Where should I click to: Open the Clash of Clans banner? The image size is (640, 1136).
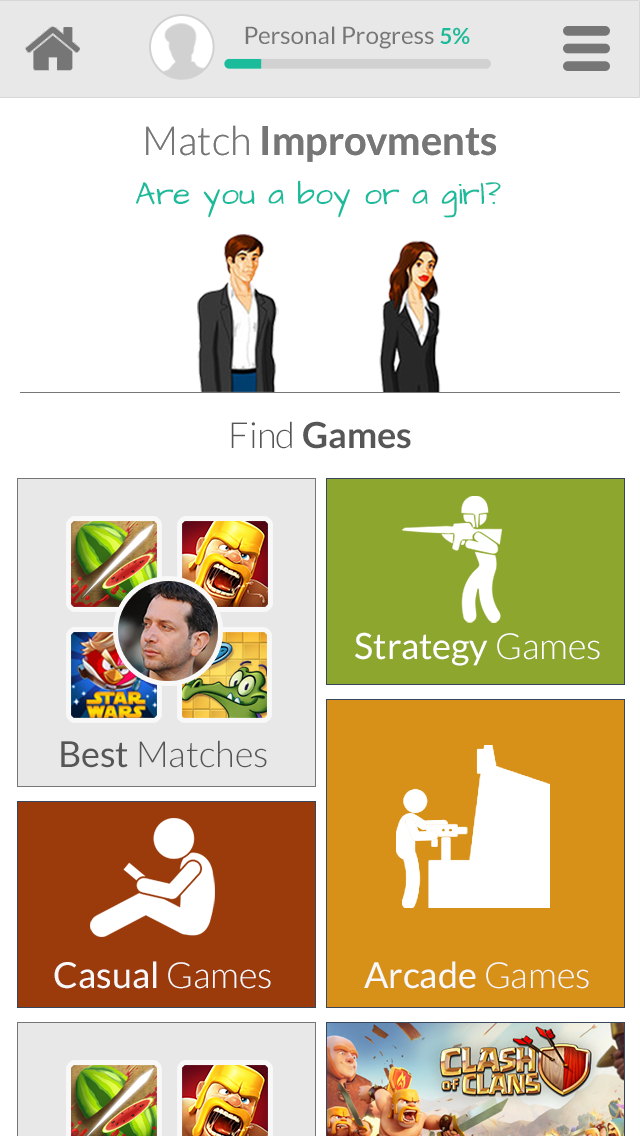click(x=475, y=1079)
